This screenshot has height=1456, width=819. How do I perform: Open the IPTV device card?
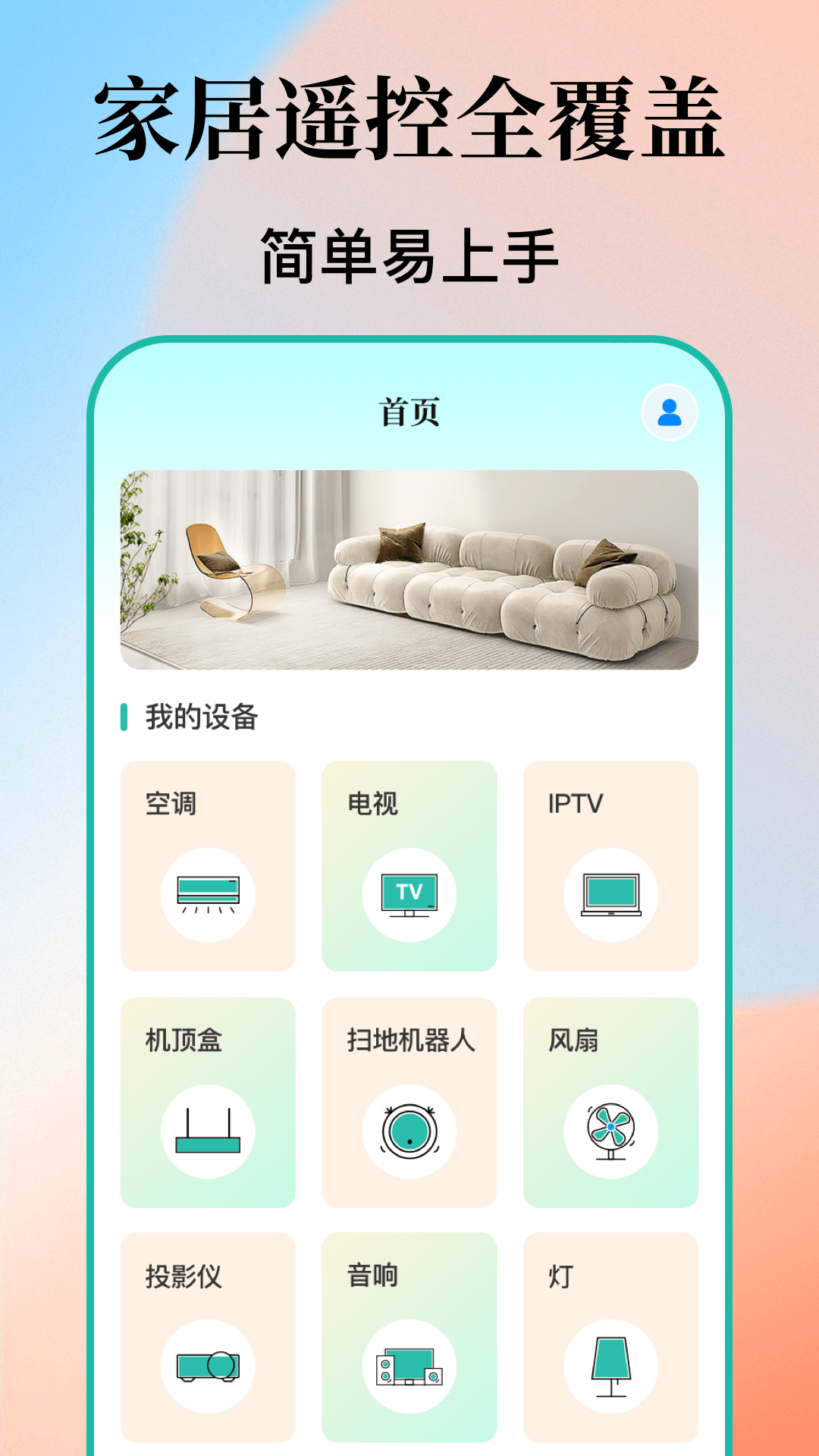point(610,863)
